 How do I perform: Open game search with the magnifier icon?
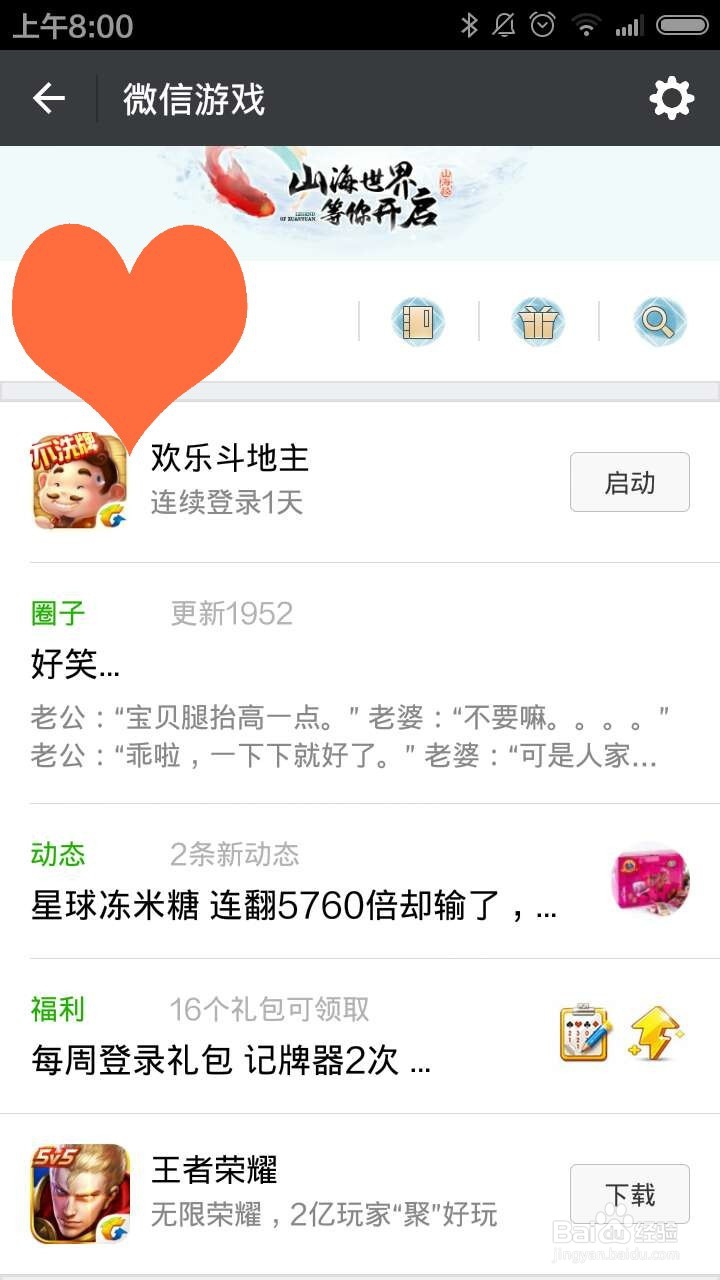click(x=657, y=322)
